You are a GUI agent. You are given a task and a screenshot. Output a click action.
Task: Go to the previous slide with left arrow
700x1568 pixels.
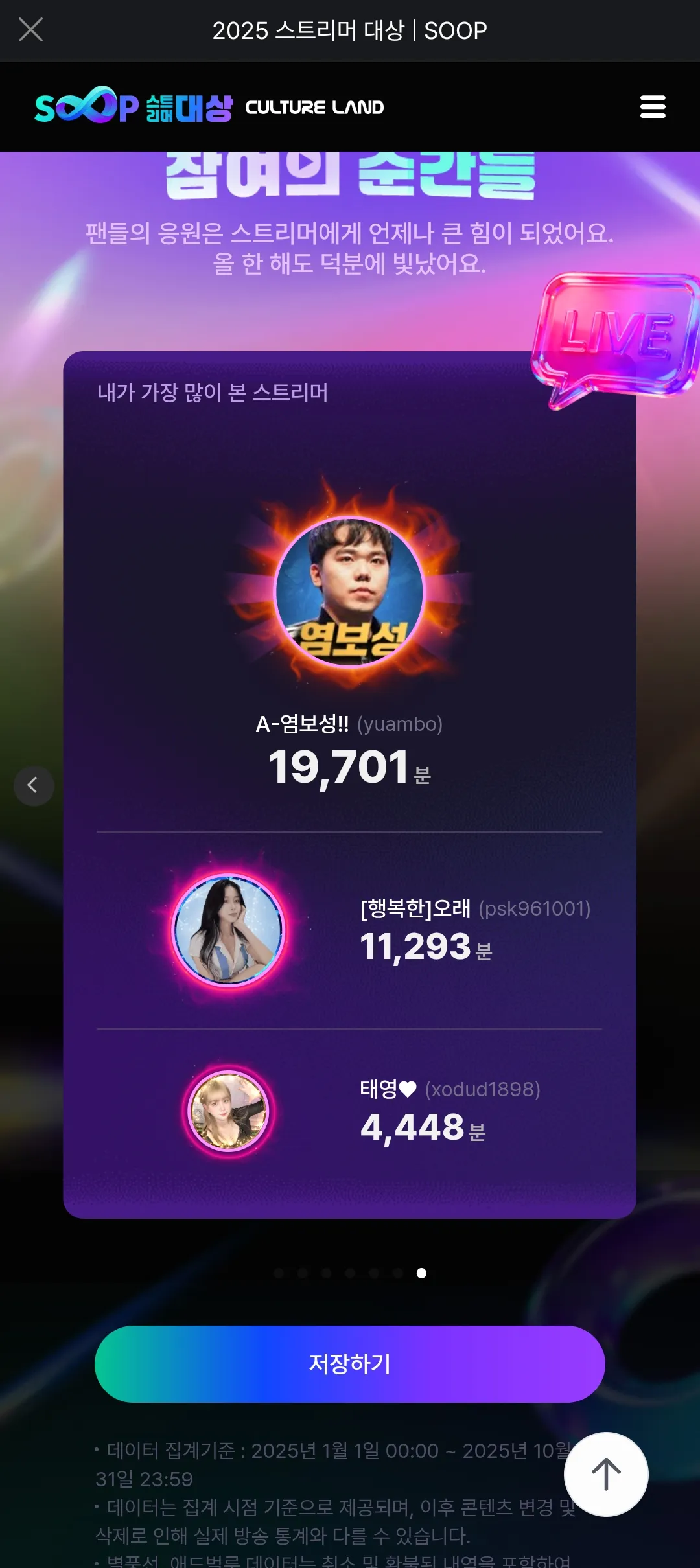pos(34,785)
